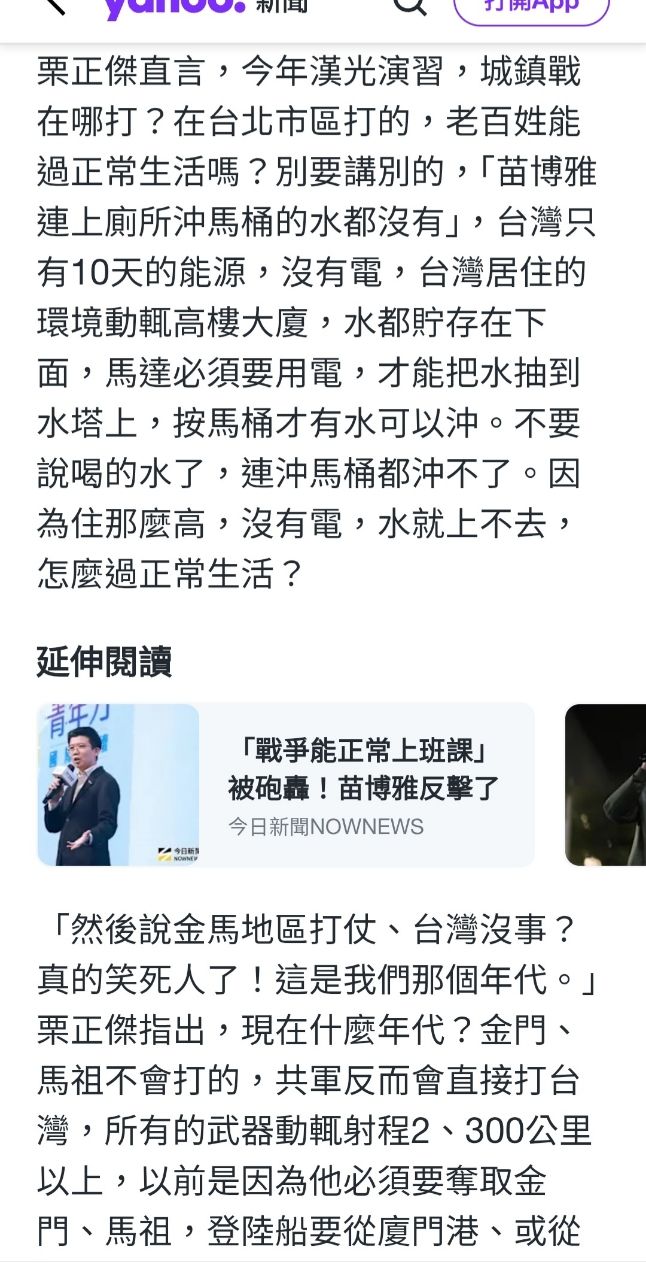The width and height of the screenshot is (646, 1280).
Task: Open the second related article card
Action: [x=607, y=785]
